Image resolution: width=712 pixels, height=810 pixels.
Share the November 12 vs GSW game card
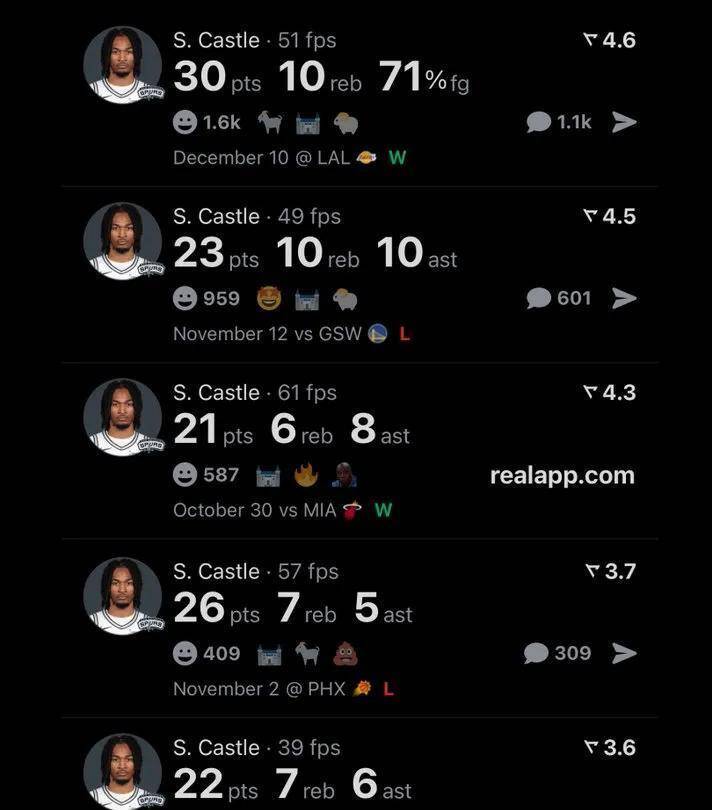624,298
